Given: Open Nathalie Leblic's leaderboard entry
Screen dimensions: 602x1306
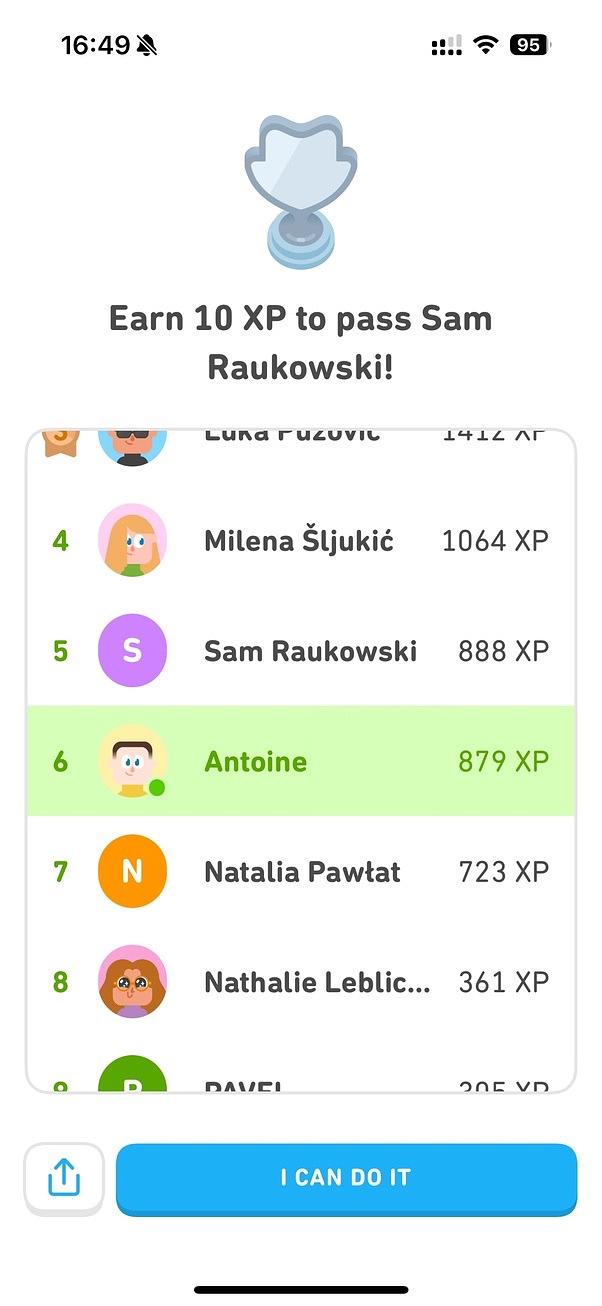Looking at the screenshot, I should point(300,982).
